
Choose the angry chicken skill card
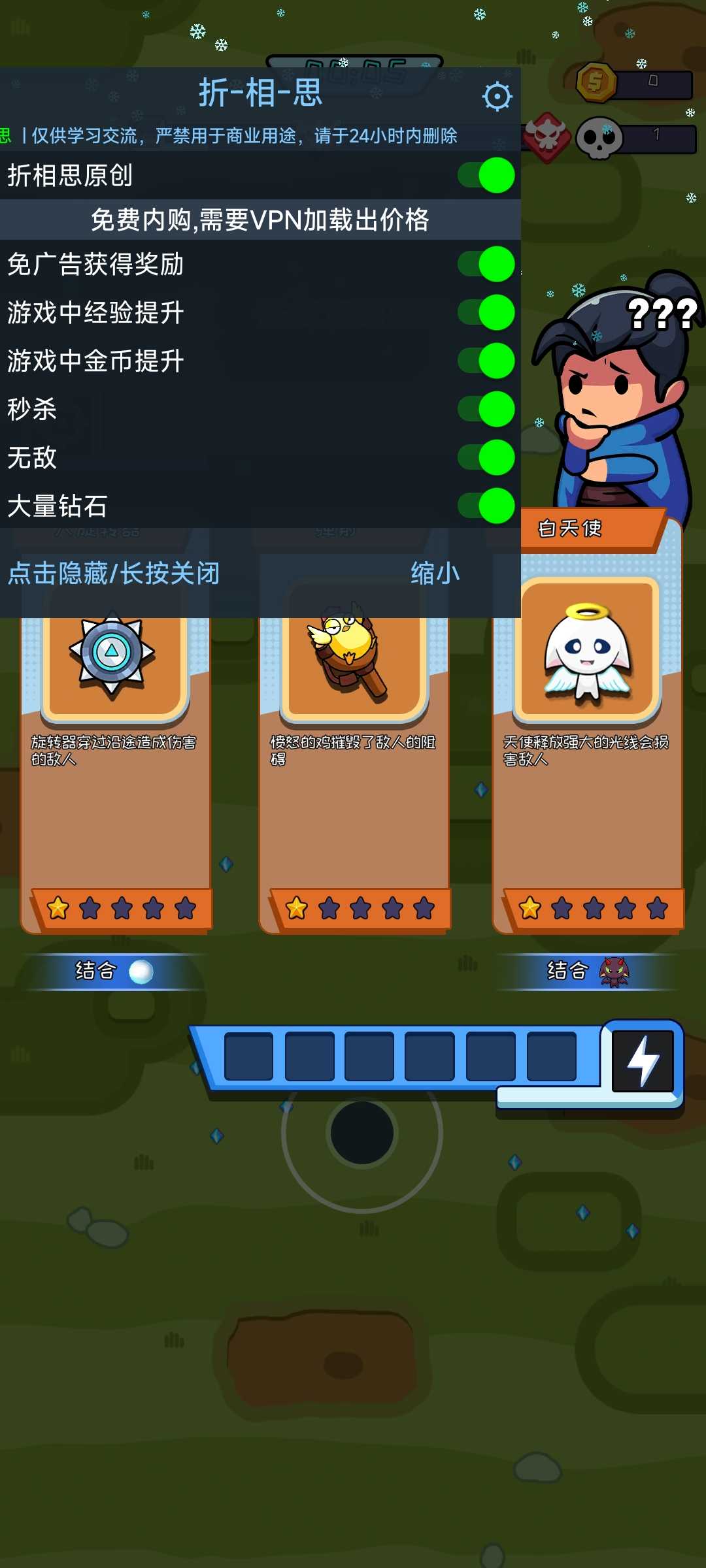354,771
